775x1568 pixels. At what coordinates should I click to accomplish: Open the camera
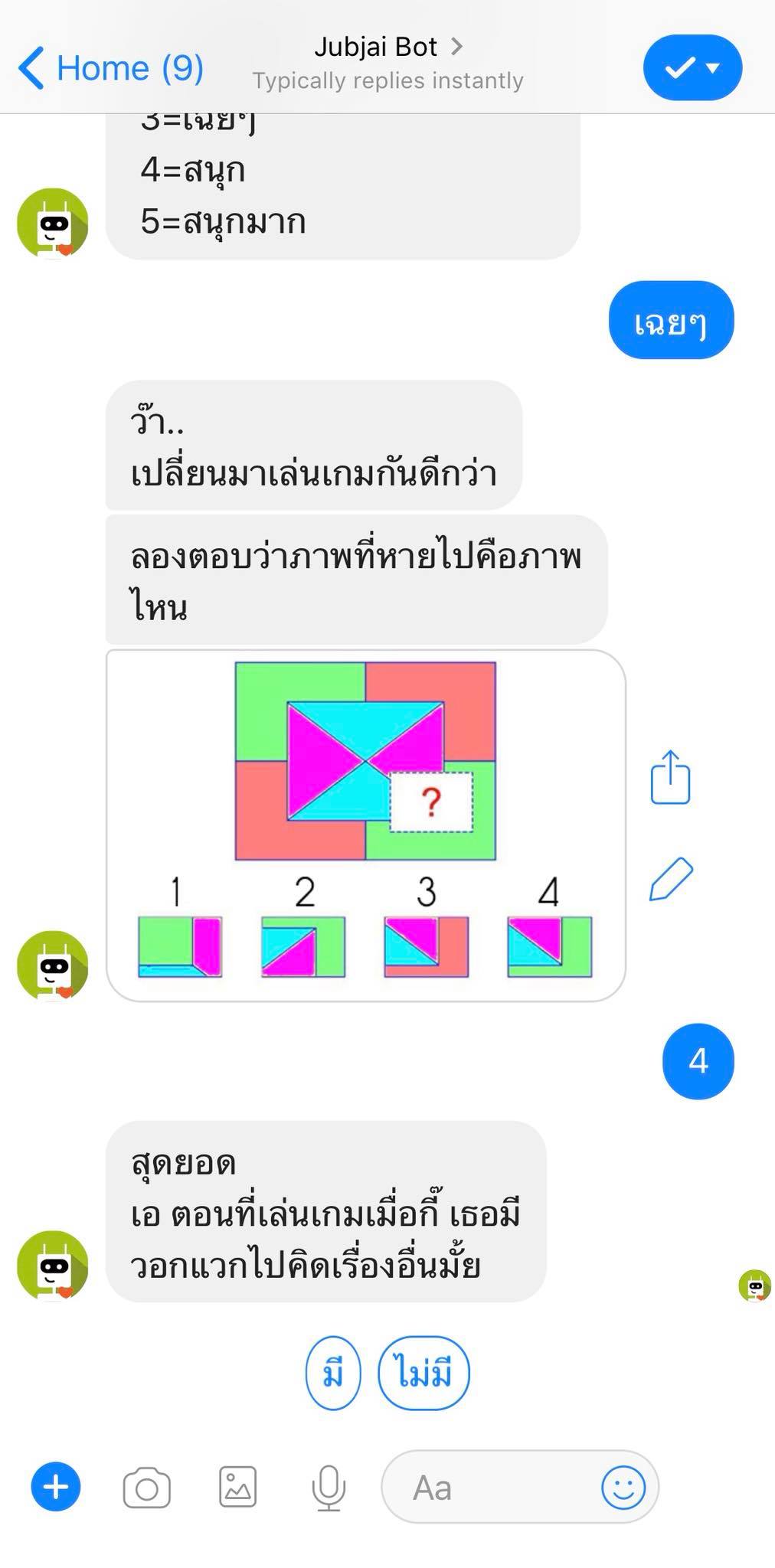146,1487
